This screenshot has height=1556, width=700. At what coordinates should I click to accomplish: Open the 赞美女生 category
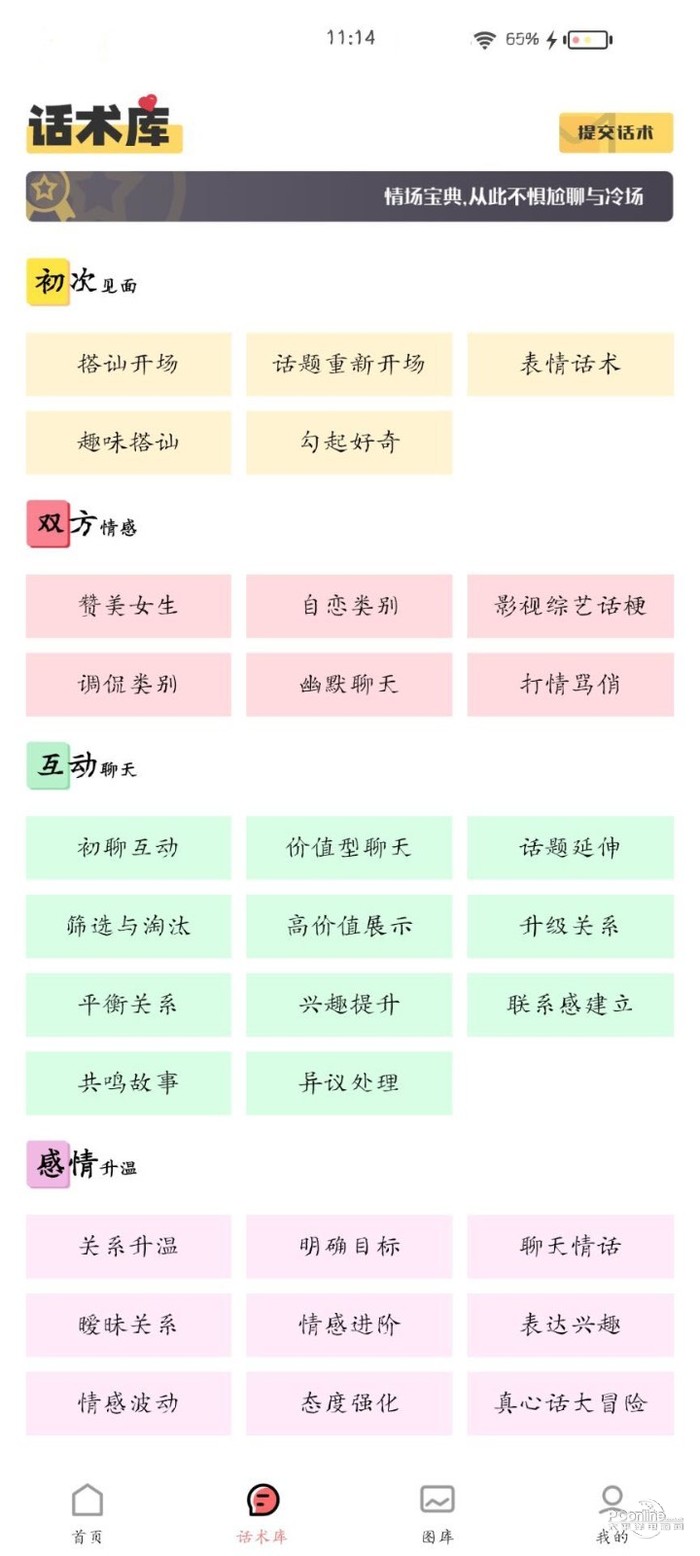pyautogui.click(x=128, y=606)
